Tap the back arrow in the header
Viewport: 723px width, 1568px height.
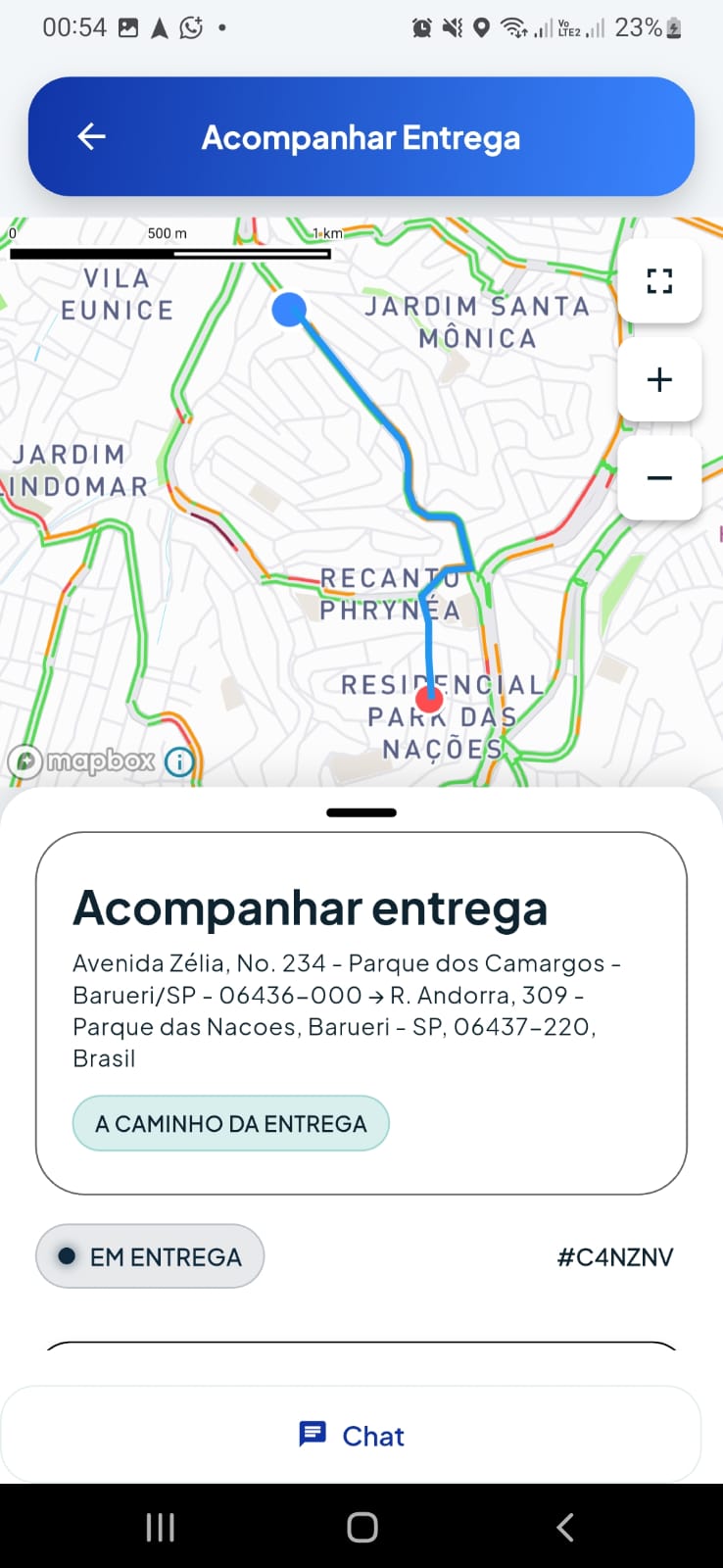[x=91, y=137]
